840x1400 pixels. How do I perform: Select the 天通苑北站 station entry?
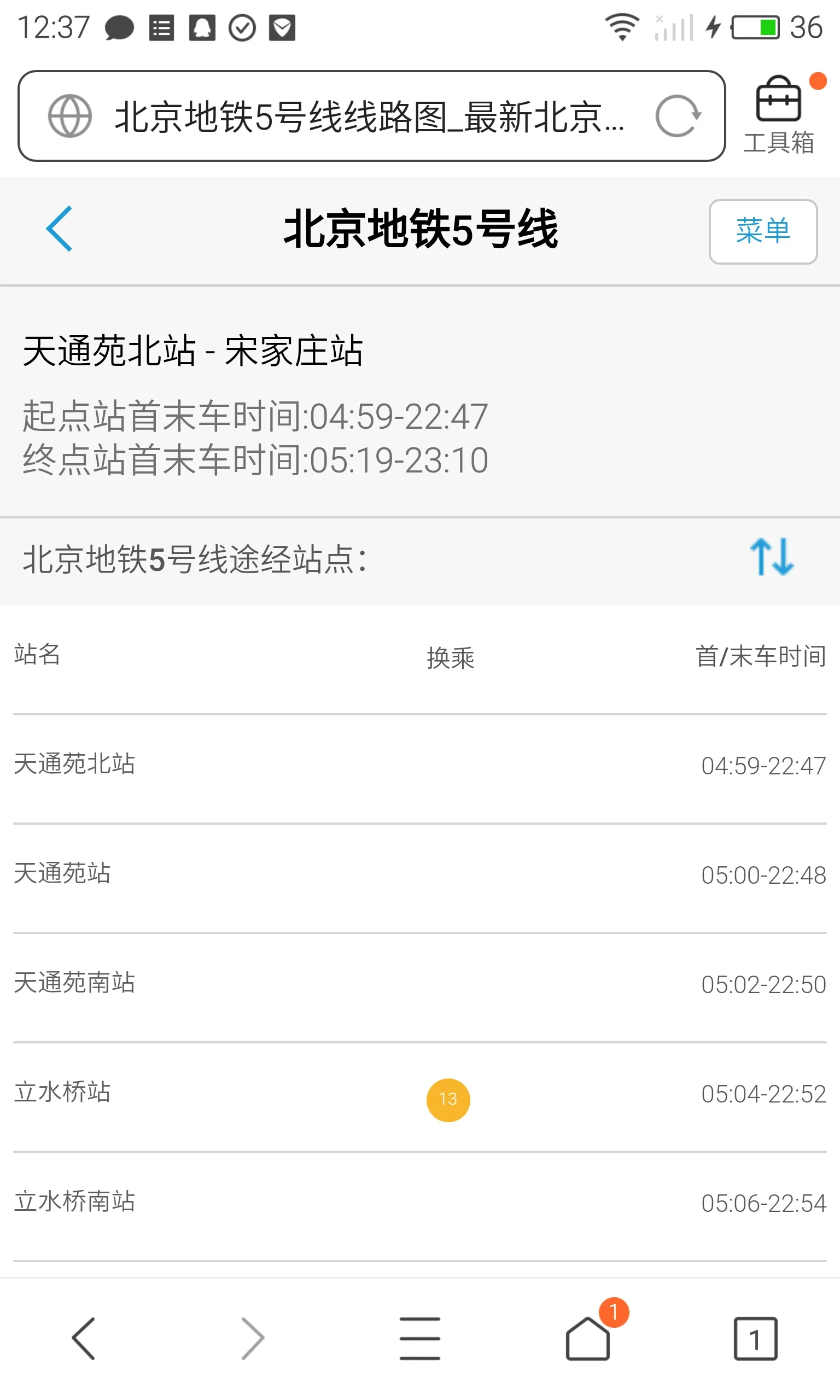tap(74, 764)
